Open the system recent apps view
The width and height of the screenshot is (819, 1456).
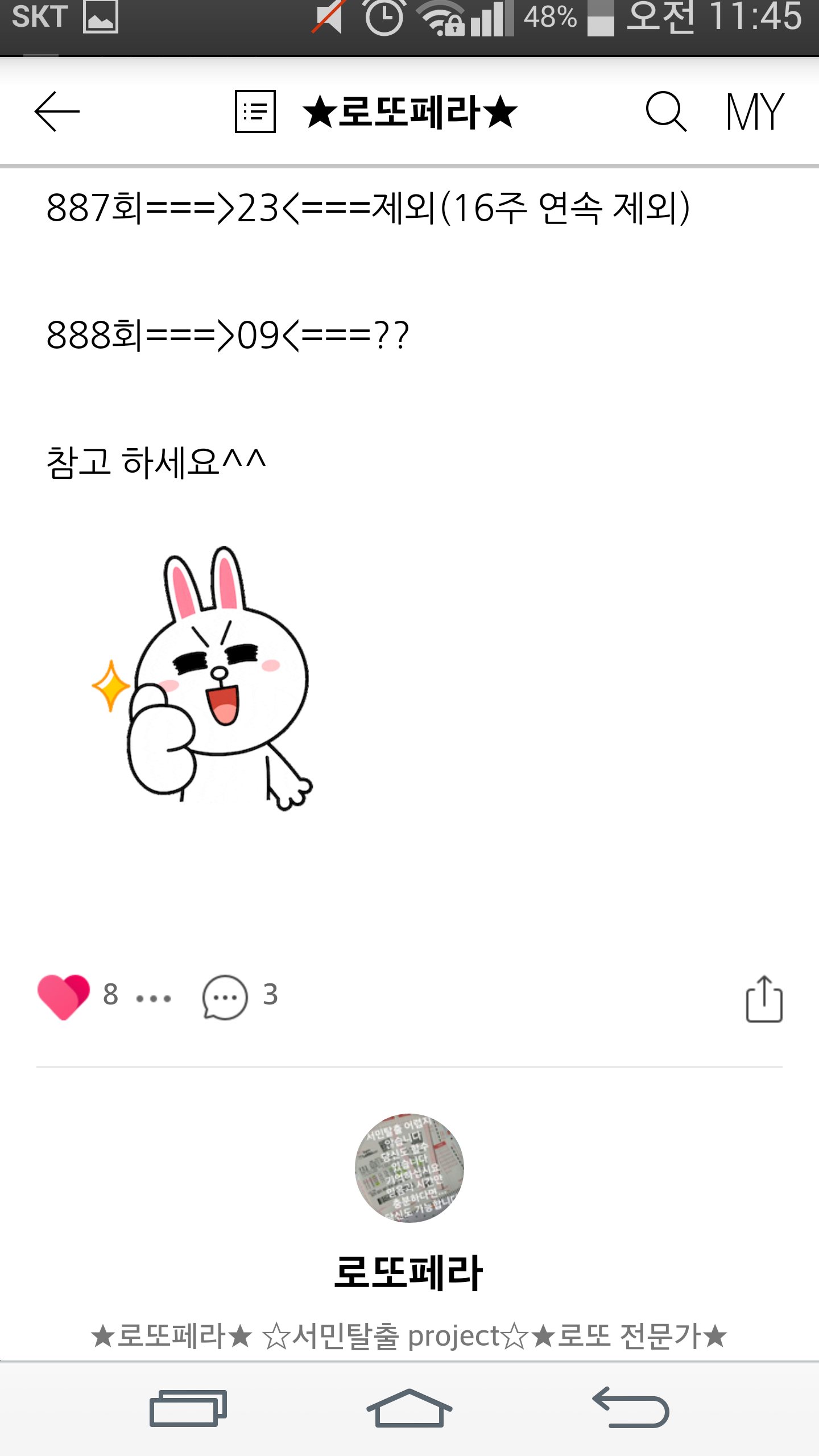[188, 1408]
